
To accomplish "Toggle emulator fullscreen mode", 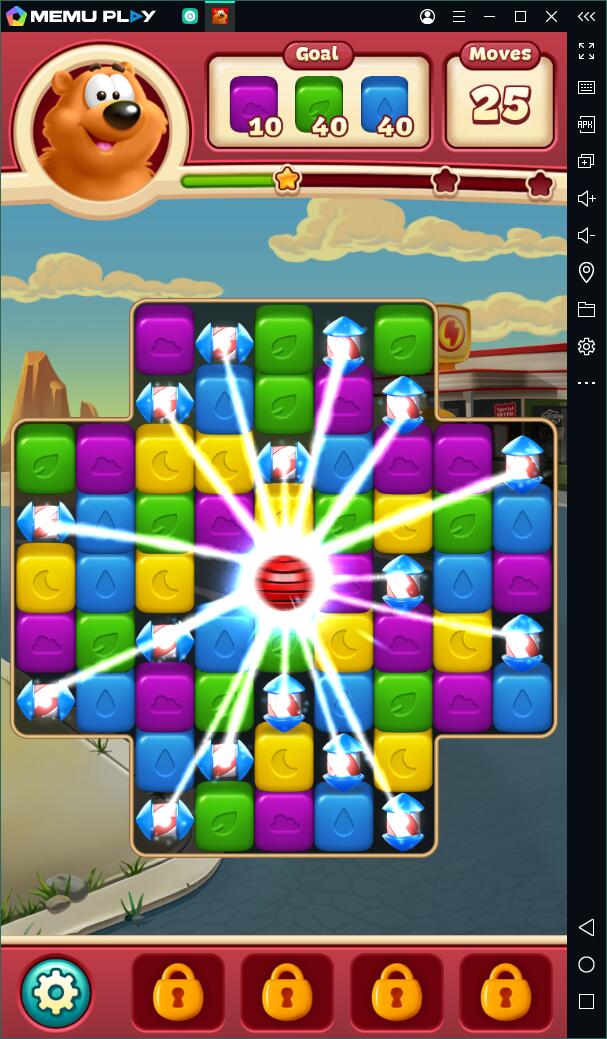I will pyautogui.click(x=586, y=51).
